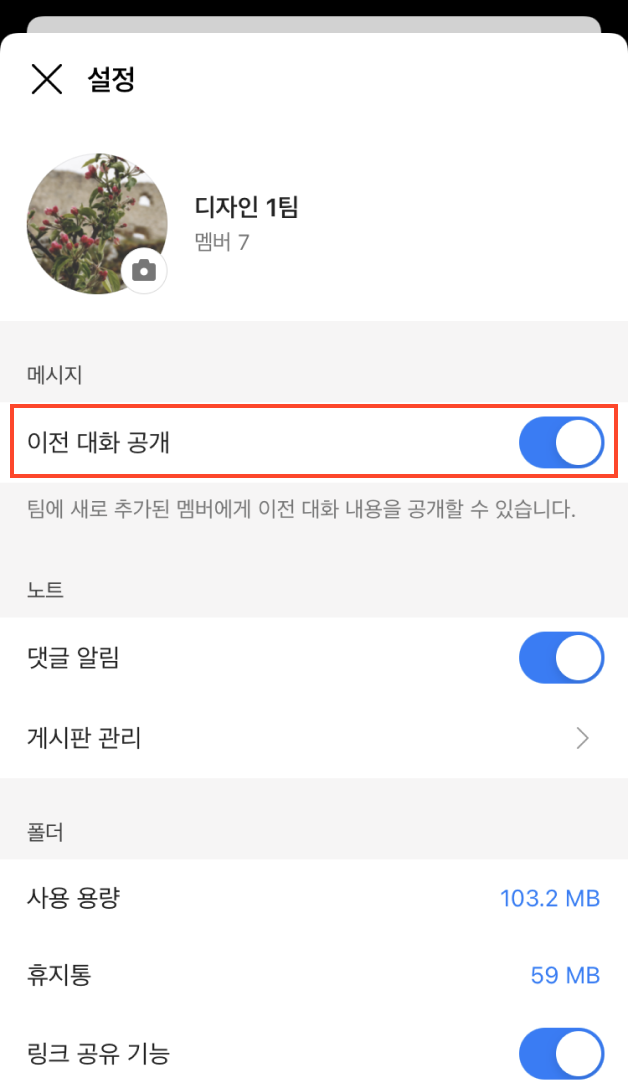
Task: Open 게시판 관리
Action: coord(313,739)
